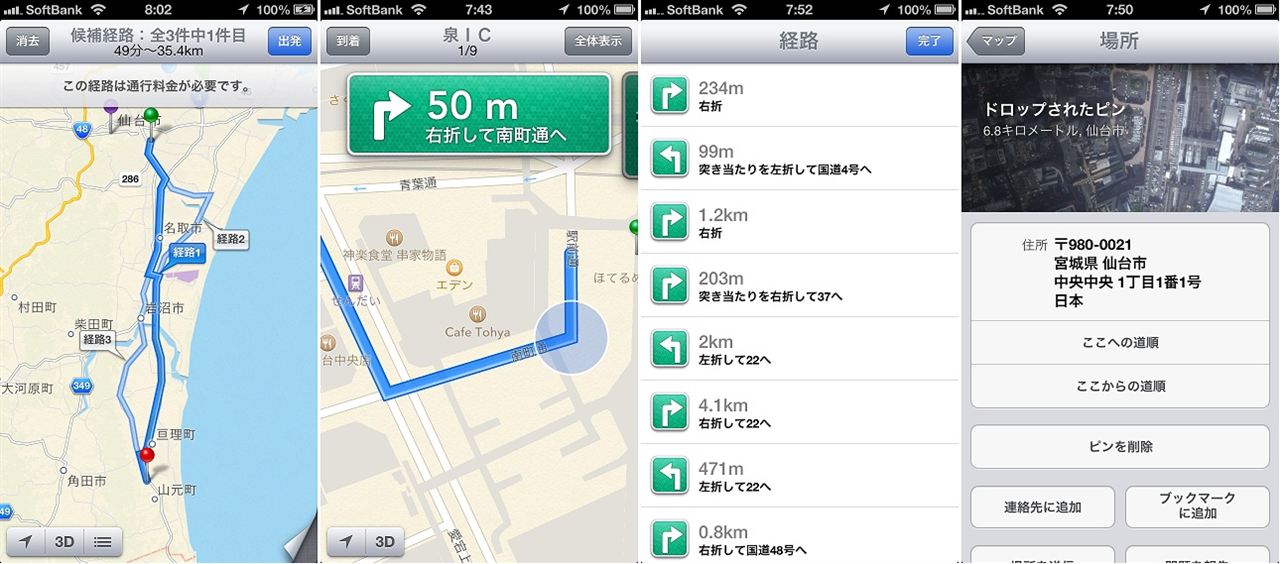The height and width of the screenshot is (564, 1280).
Task: Get directions from here via ここからの道順
Action: tap(1120, 386)
